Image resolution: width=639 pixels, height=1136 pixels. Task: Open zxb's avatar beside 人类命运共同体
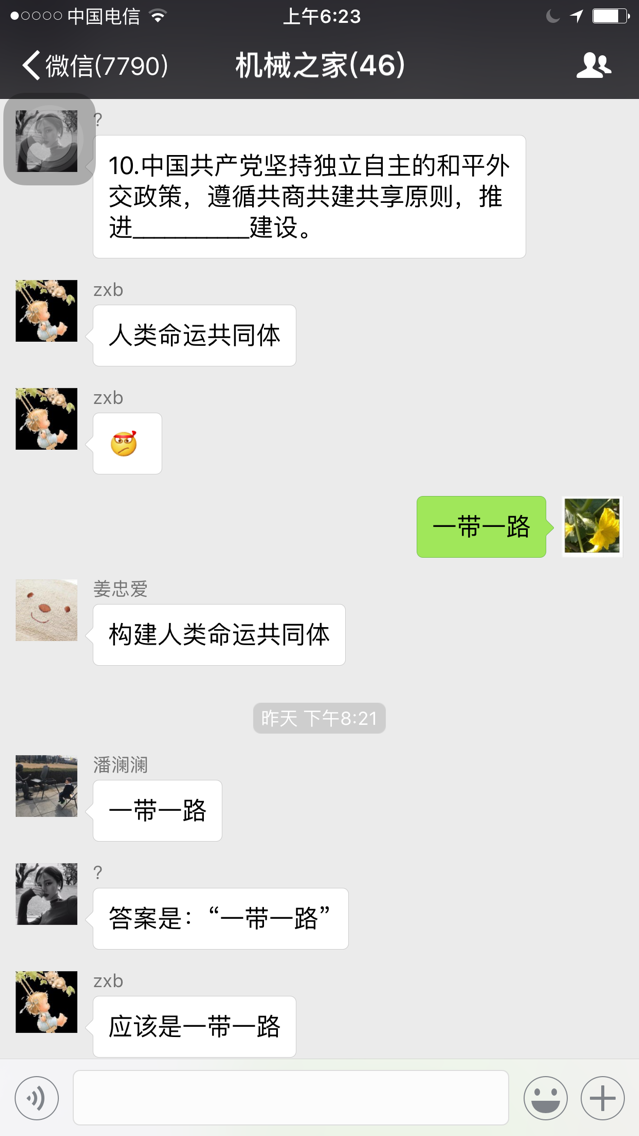pos(46,311)
